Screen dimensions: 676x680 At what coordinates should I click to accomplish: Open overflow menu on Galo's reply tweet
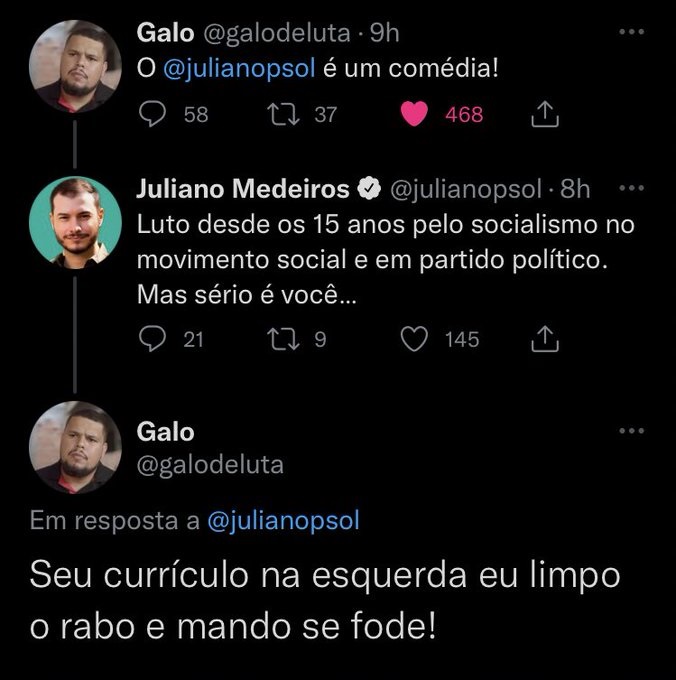[631, 431]
